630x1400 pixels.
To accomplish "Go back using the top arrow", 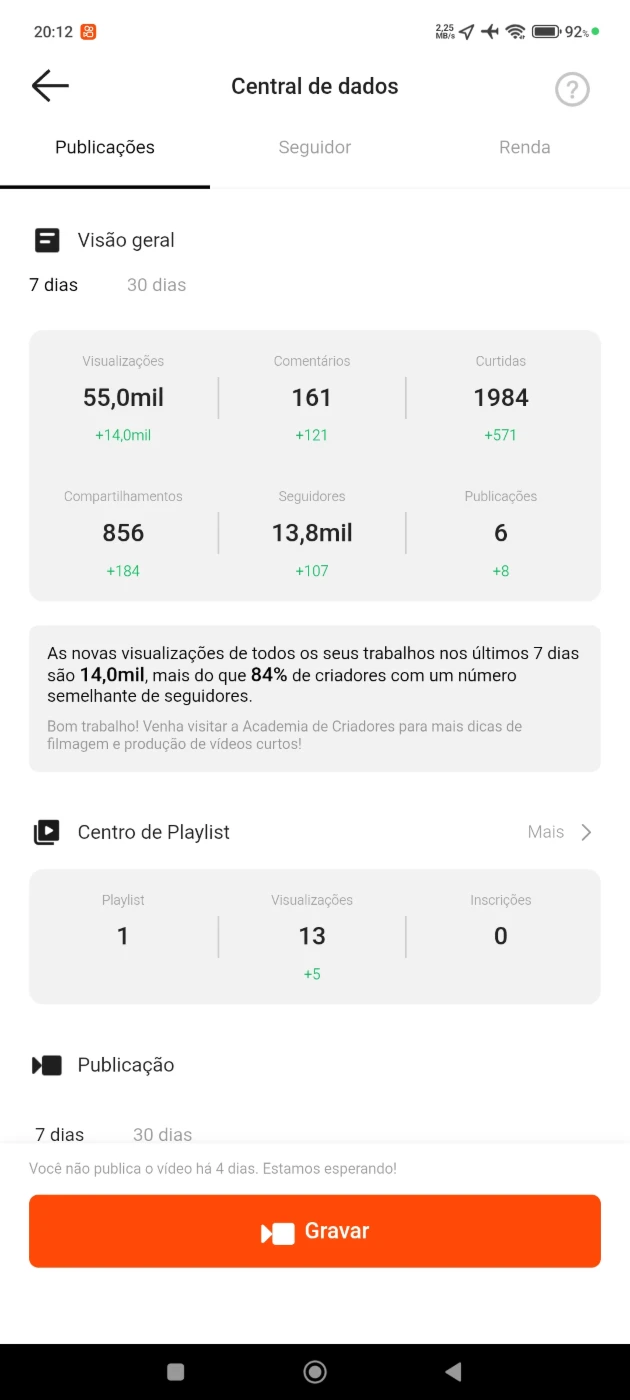I will click(x=50, y=86).
